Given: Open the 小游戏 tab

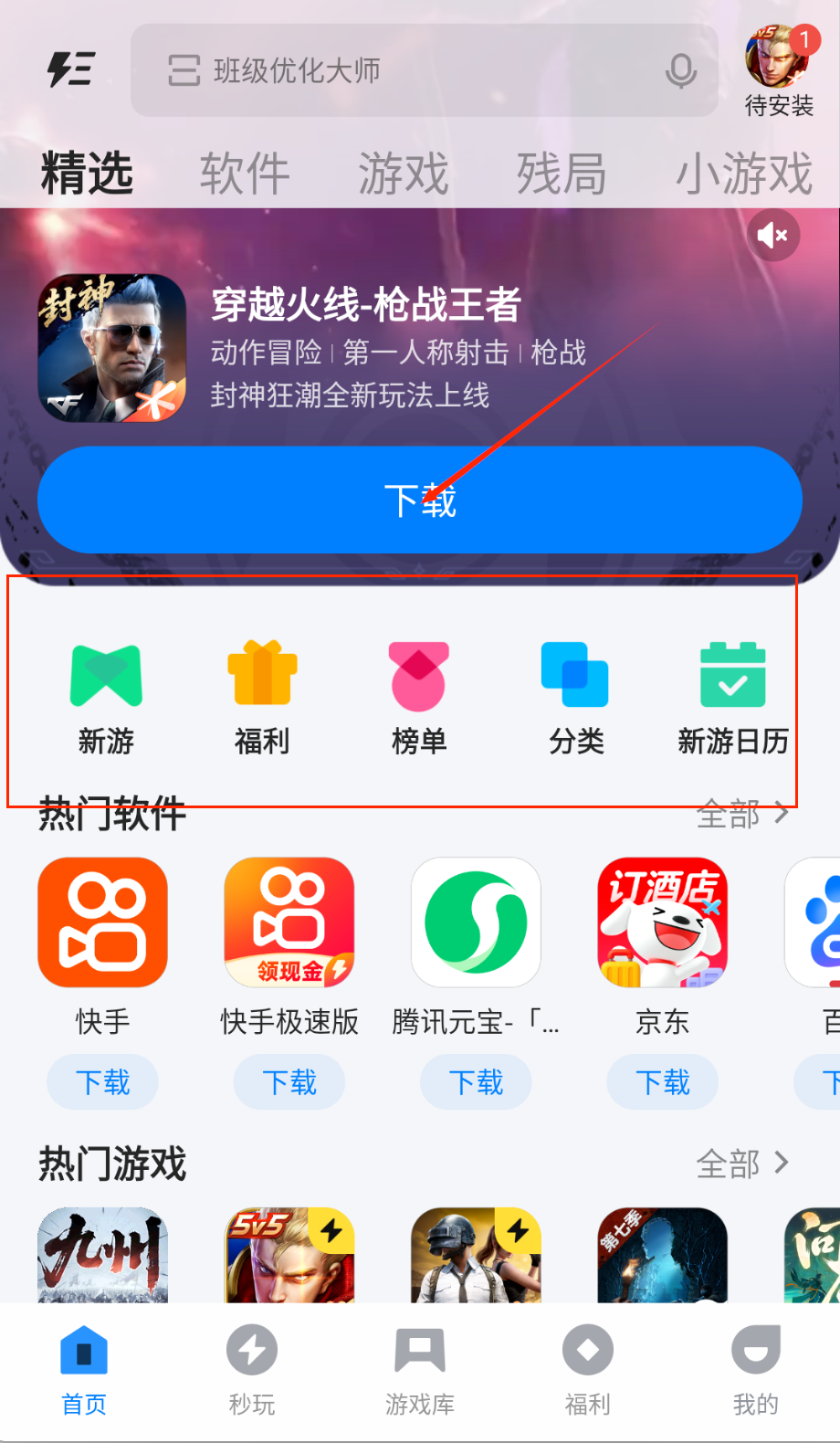Looking at the screenshot, I should tap(743, 174).
